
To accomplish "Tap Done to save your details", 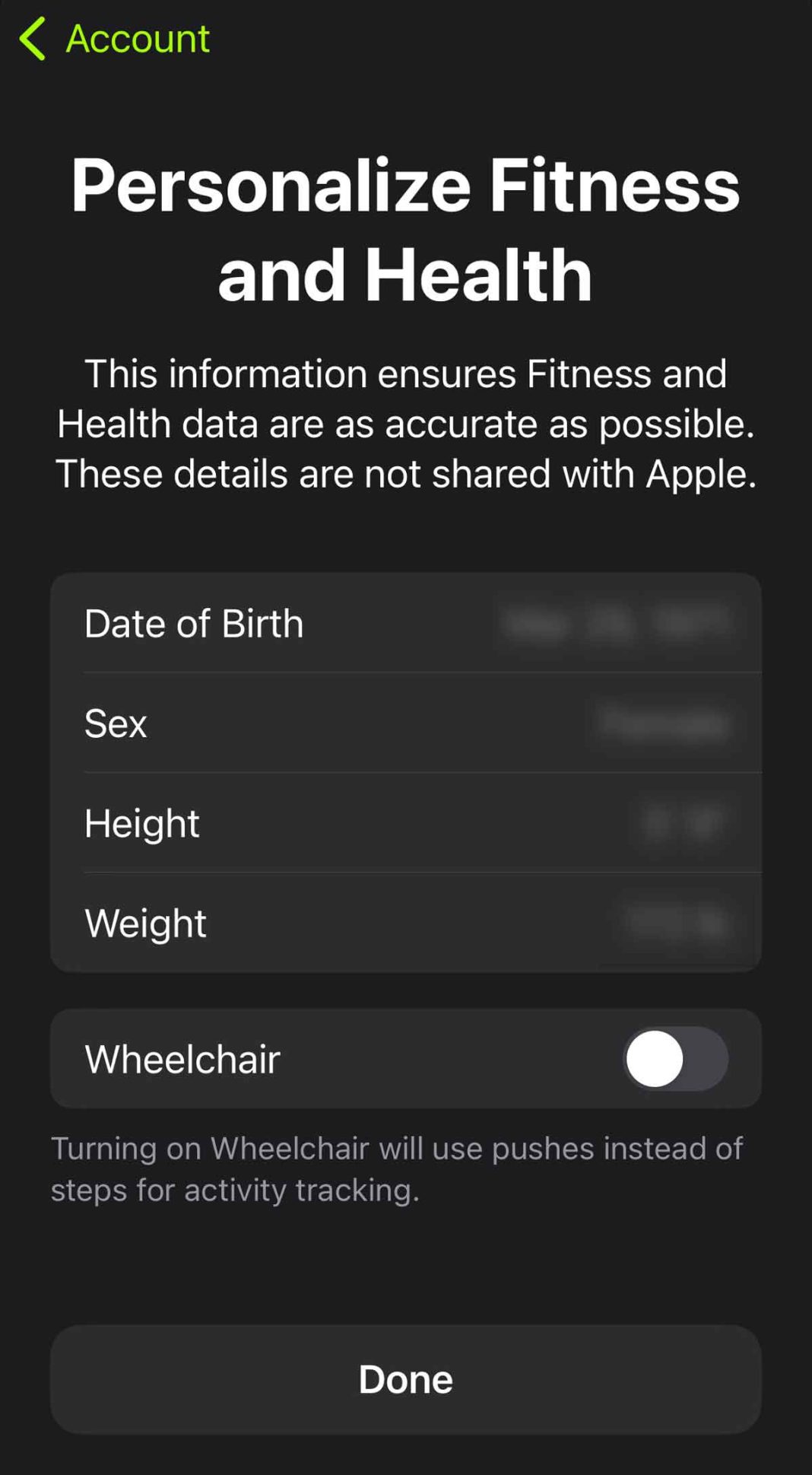I will point(405,1378).
